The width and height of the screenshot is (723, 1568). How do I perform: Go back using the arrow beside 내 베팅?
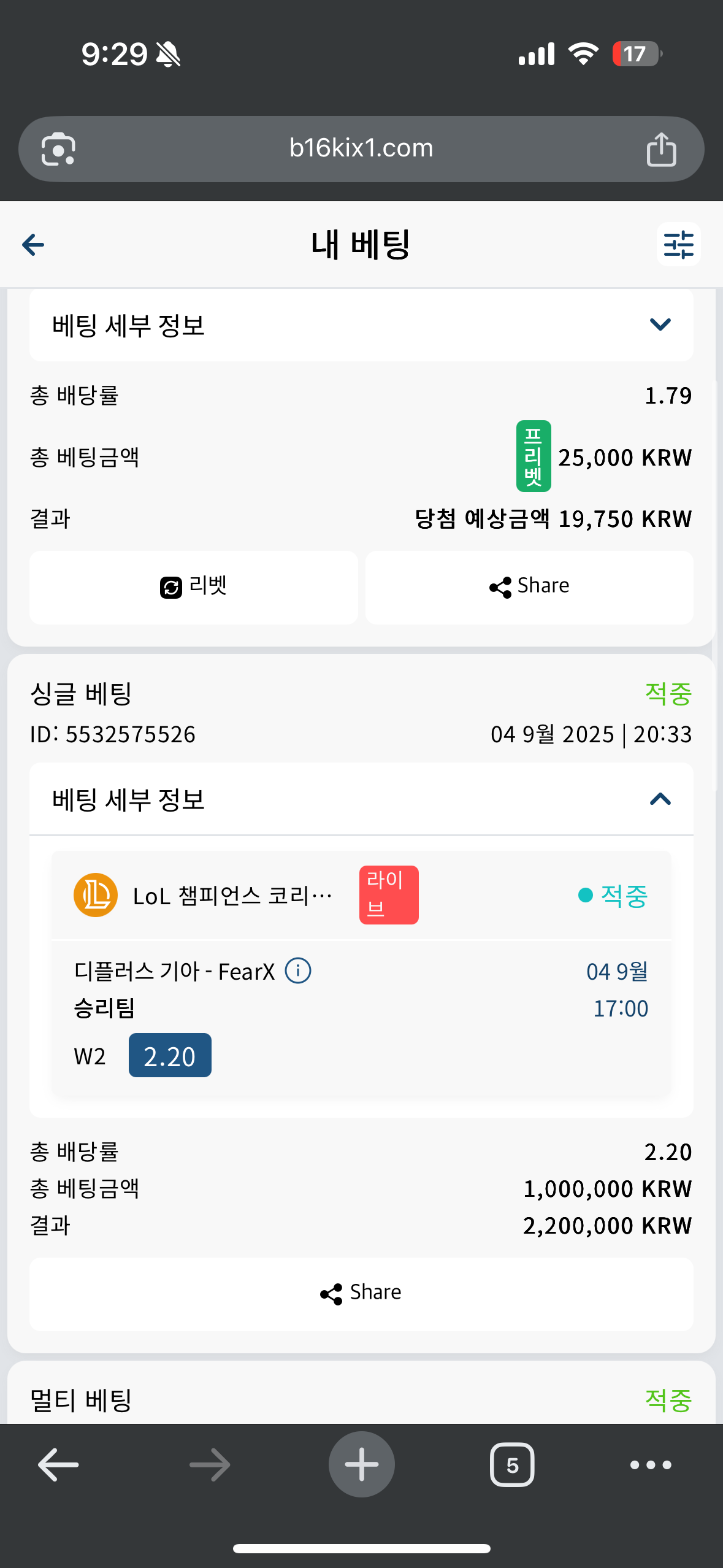click(33, 245)
